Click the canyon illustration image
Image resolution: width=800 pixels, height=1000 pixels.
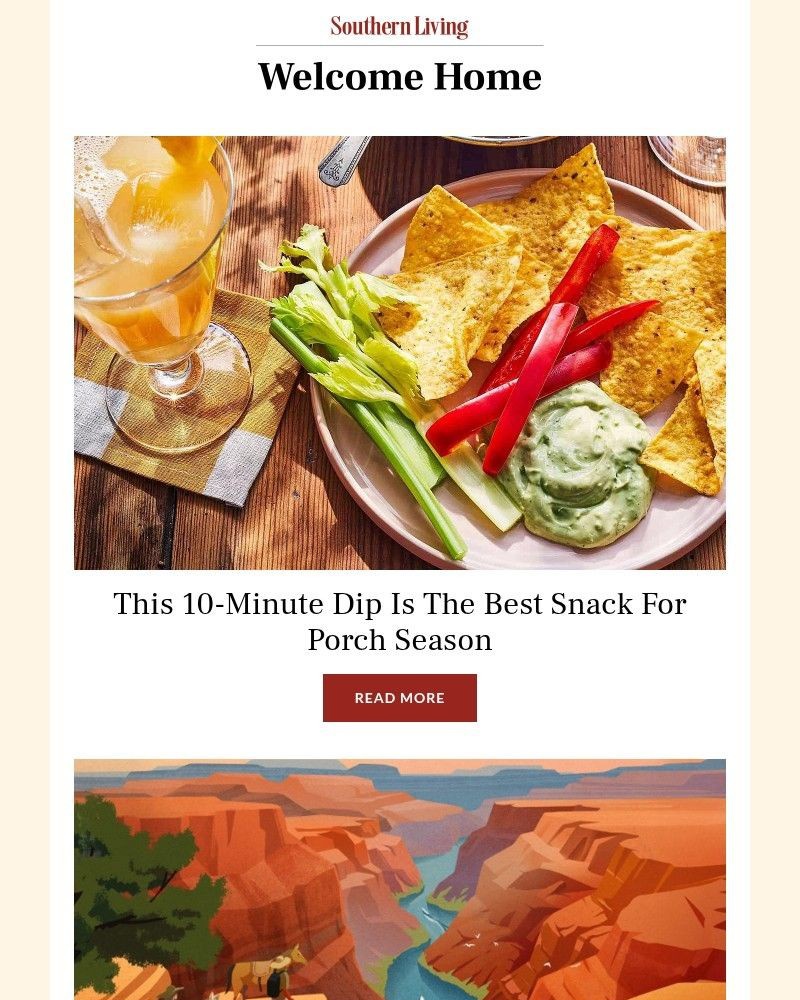pyautogui.click(x=400, y=880)
